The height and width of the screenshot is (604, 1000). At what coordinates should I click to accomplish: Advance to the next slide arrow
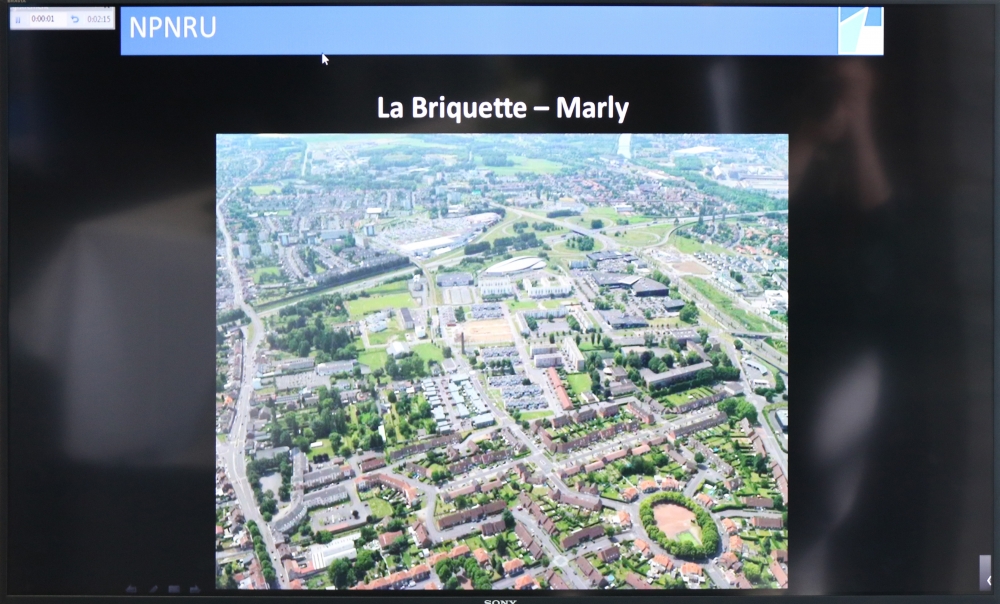pos(195,589)
